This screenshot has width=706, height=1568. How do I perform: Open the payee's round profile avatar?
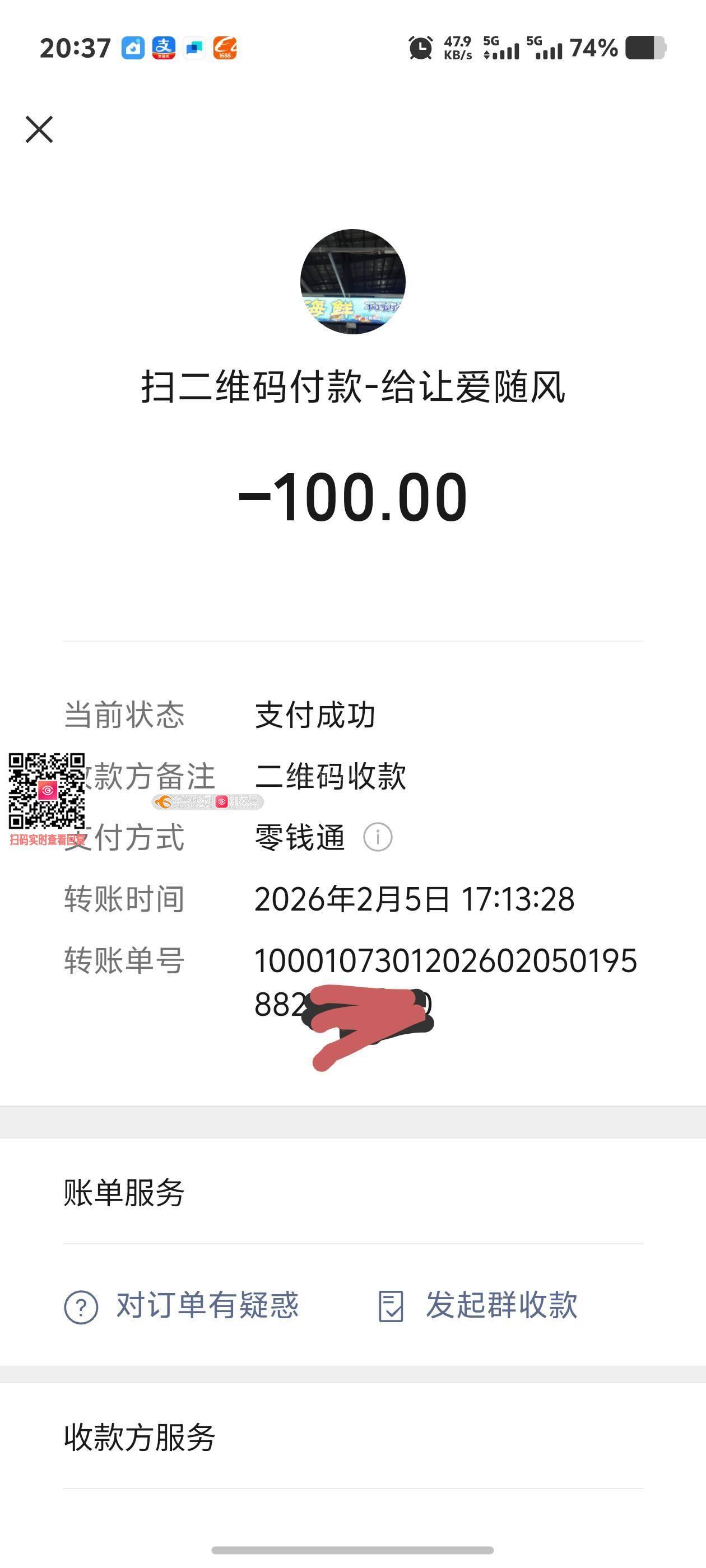(352, 282)
